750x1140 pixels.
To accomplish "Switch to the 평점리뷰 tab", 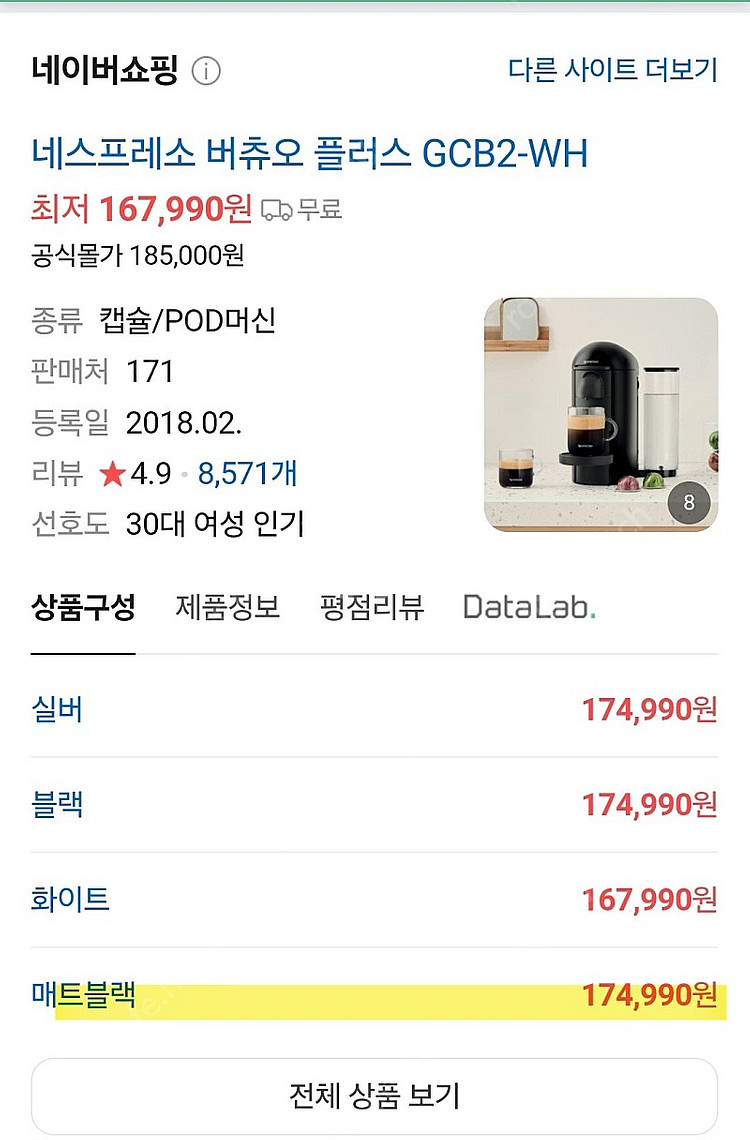I will pyautogui.click(x=372, y=607).
